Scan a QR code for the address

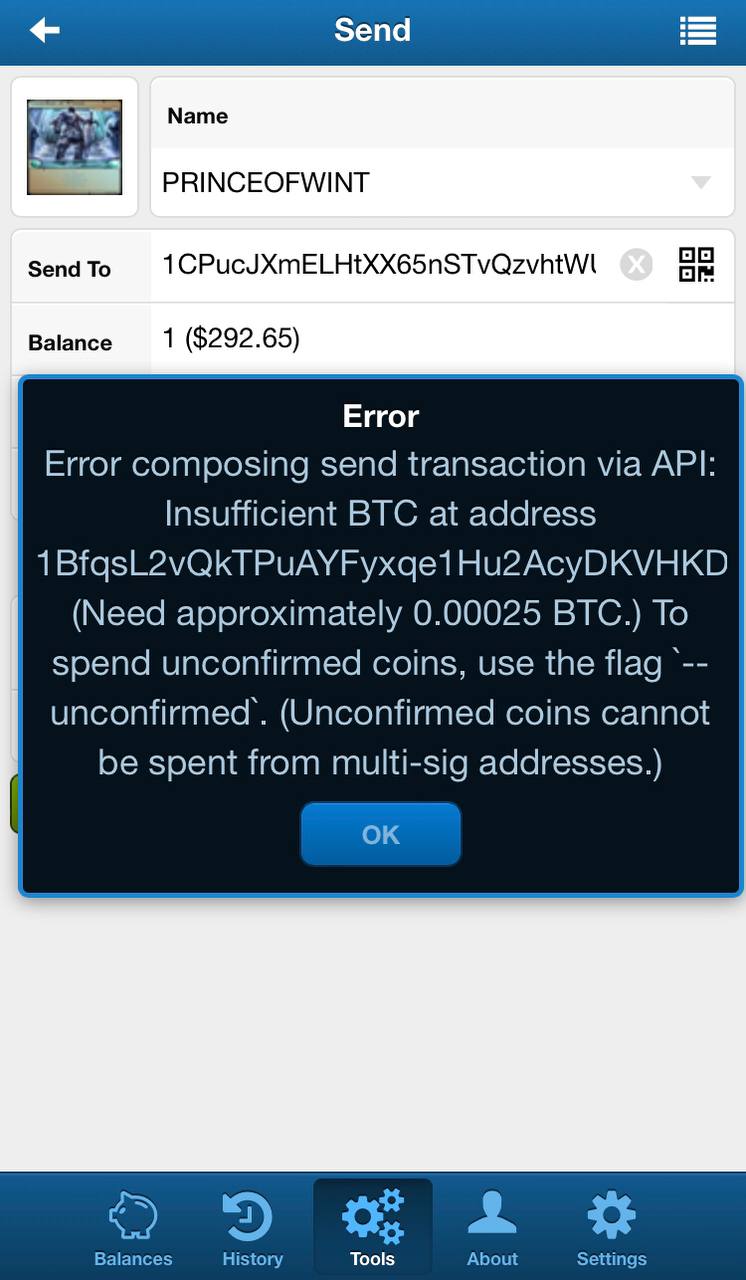pos(697,265)
